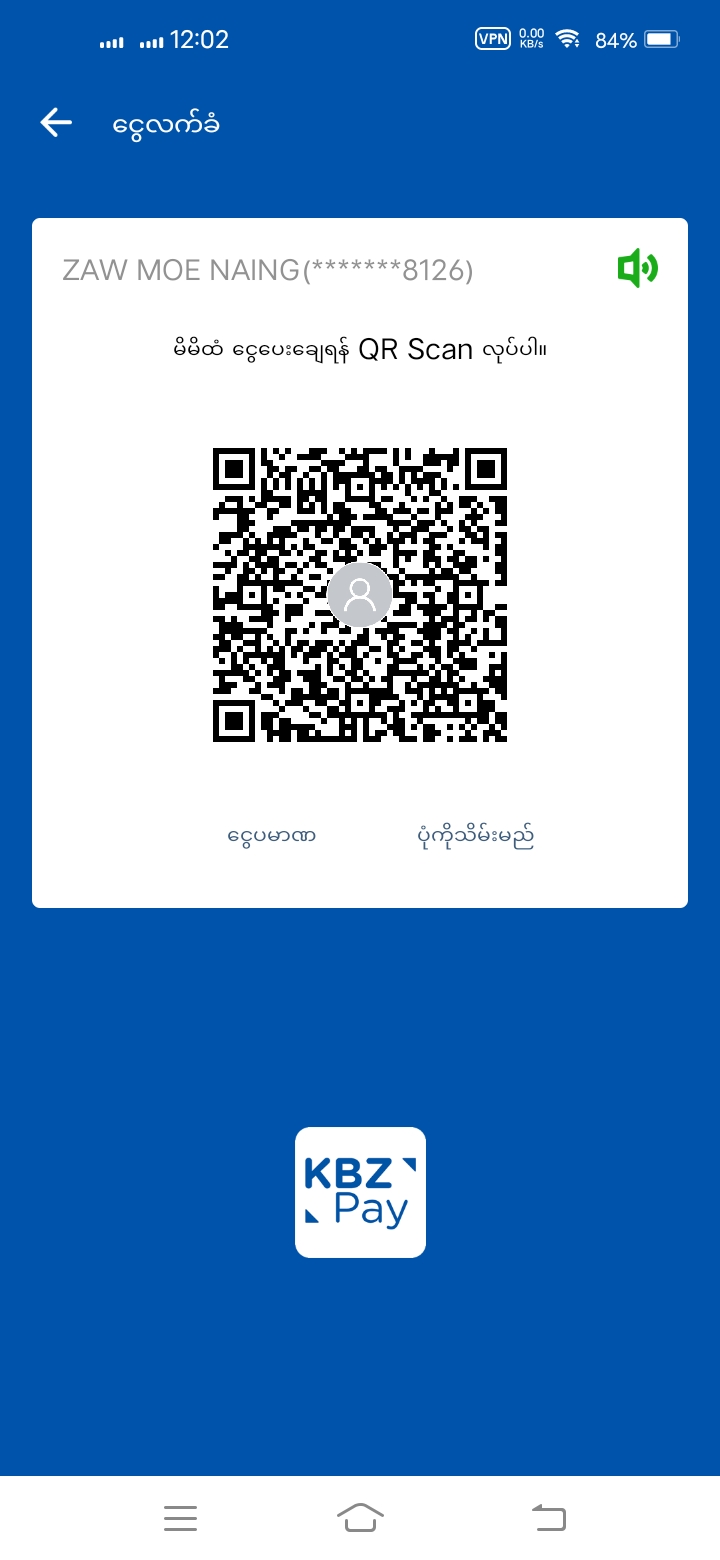
Task: Tap ငွေပမာဏ to set an amount
Action: [x=271, y=835]
